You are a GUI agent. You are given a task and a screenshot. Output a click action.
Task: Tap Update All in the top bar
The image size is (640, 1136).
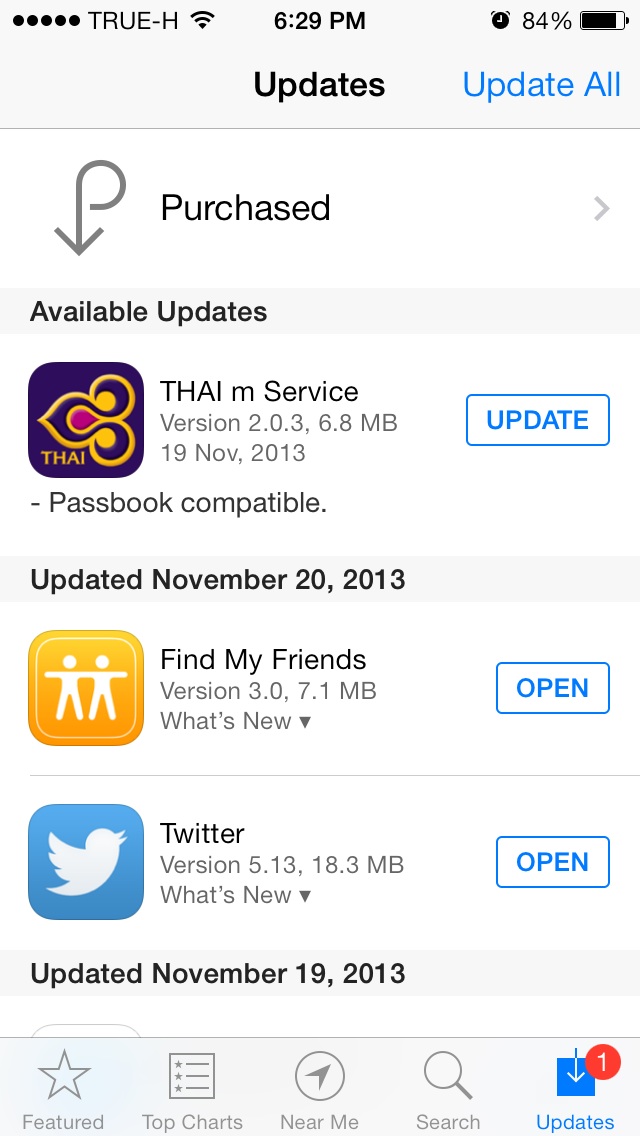(x=541, y=85)
